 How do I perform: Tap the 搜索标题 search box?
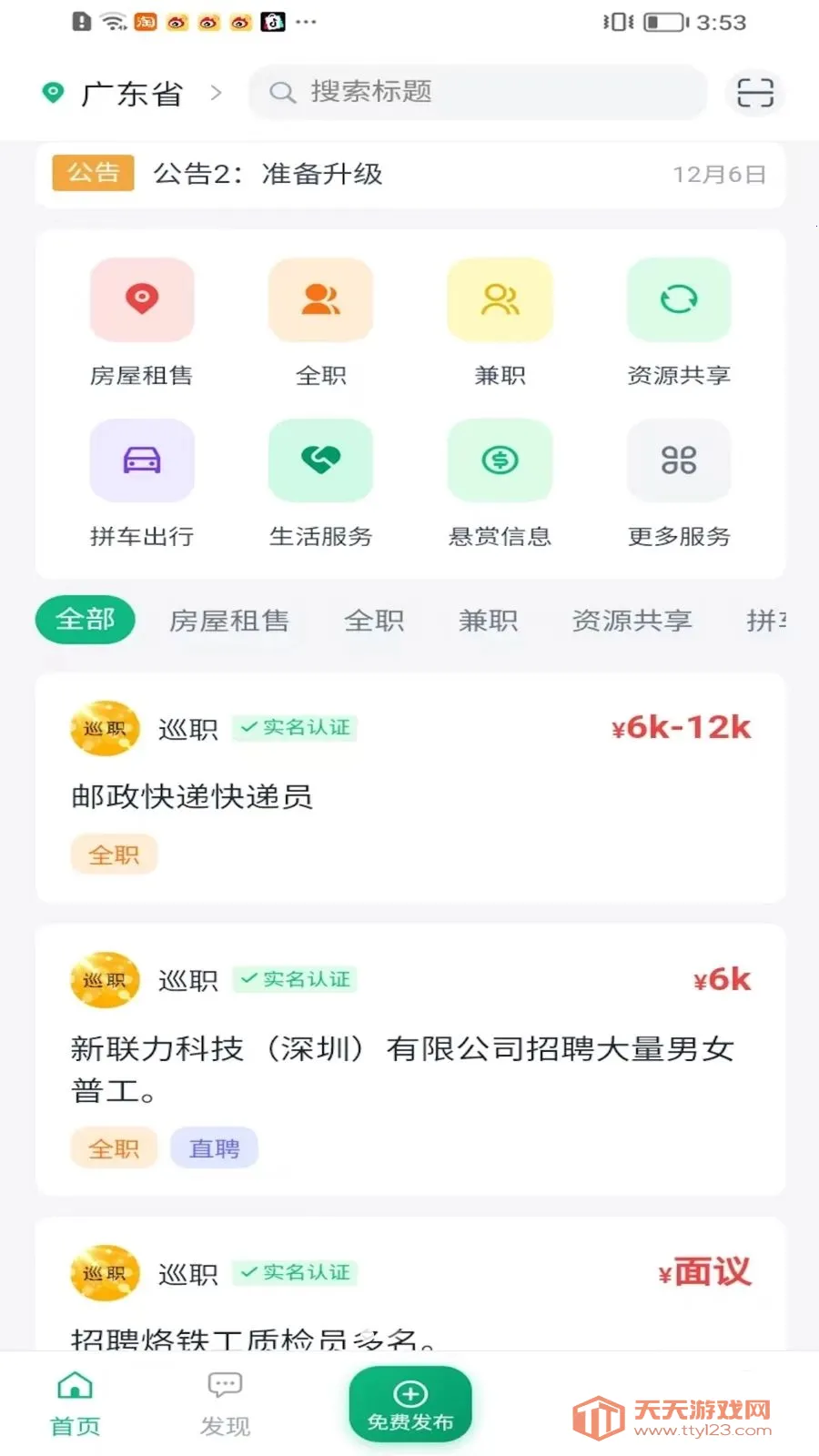click(477, 93)
